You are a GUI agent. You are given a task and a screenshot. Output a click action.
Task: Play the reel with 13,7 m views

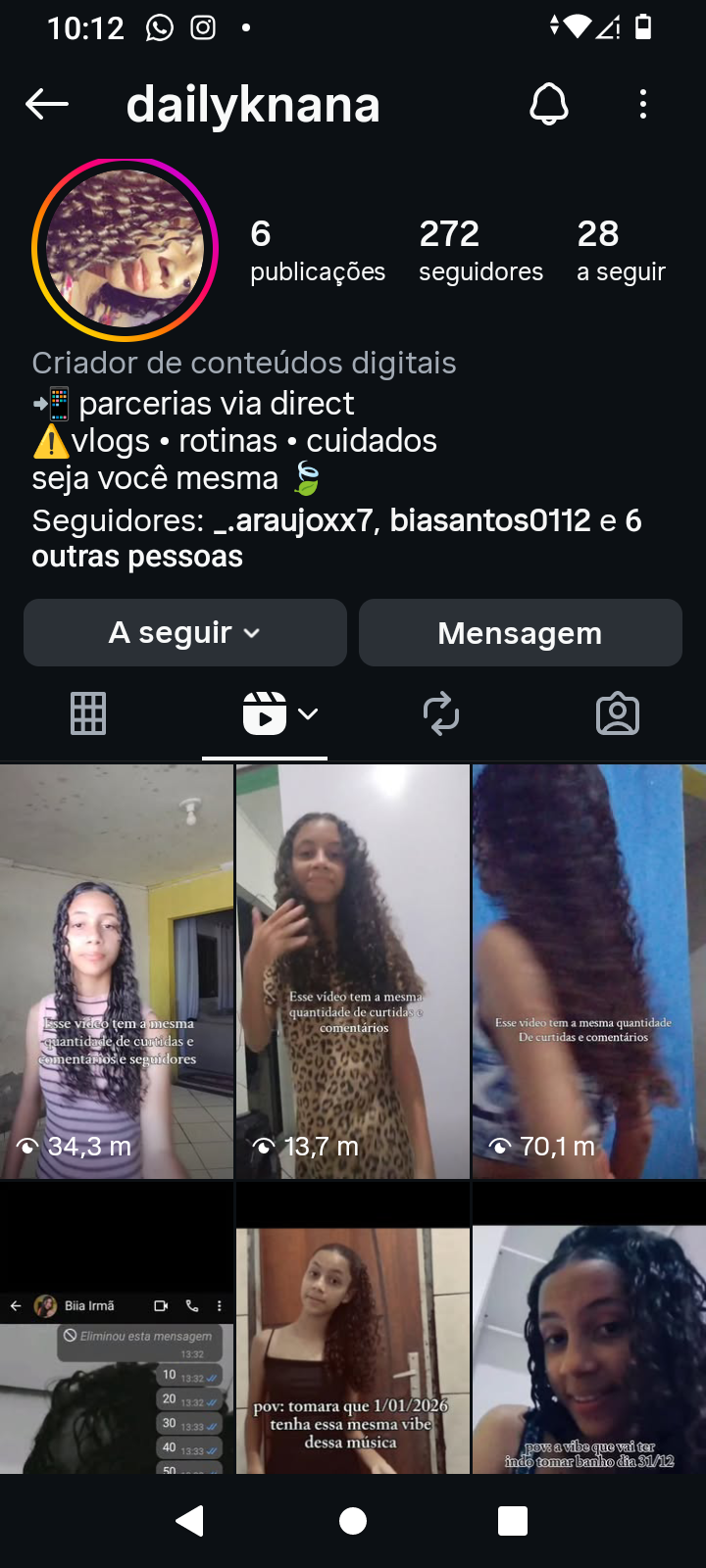tap(353, 970)
